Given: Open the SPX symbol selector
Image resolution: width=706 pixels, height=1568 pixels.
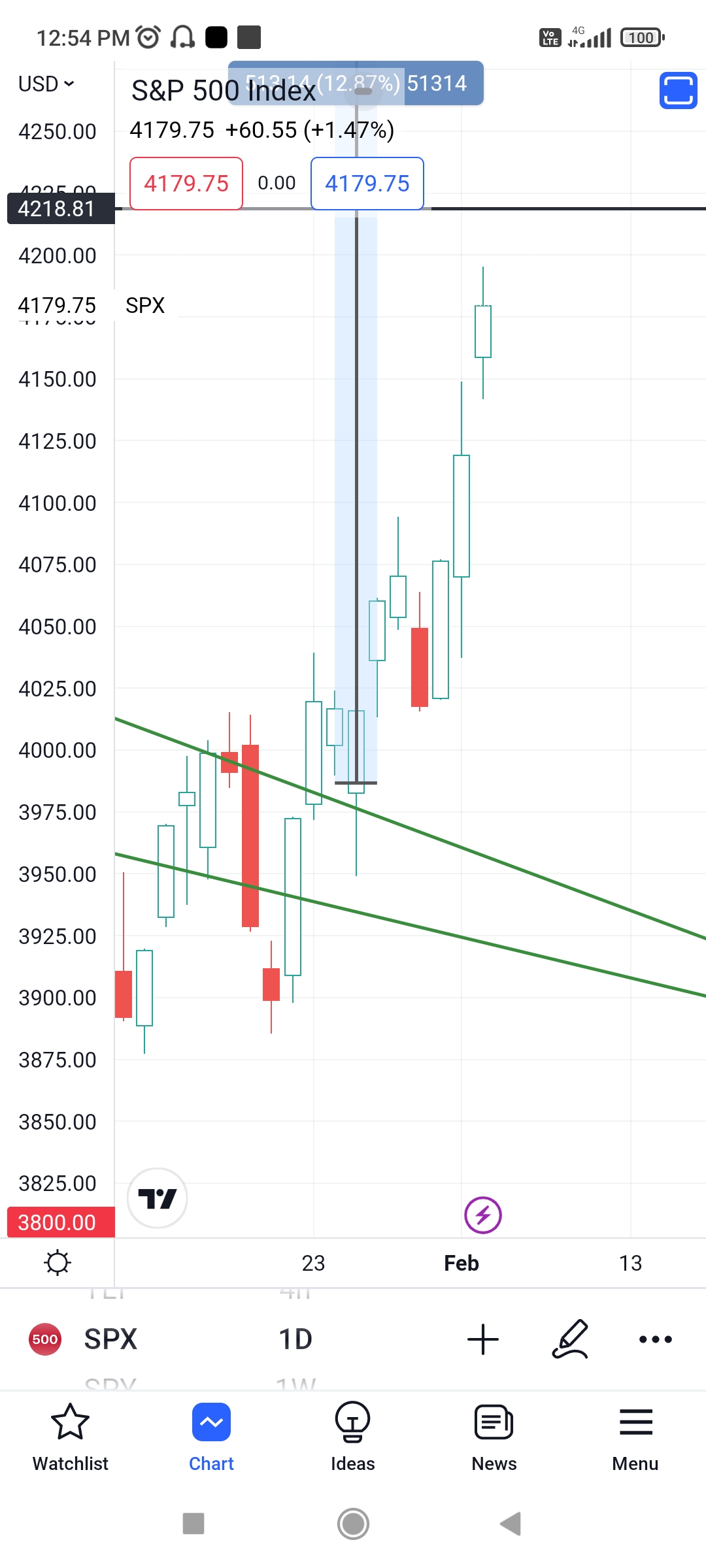Looking at the screenshot, I should click(110, 1339).
